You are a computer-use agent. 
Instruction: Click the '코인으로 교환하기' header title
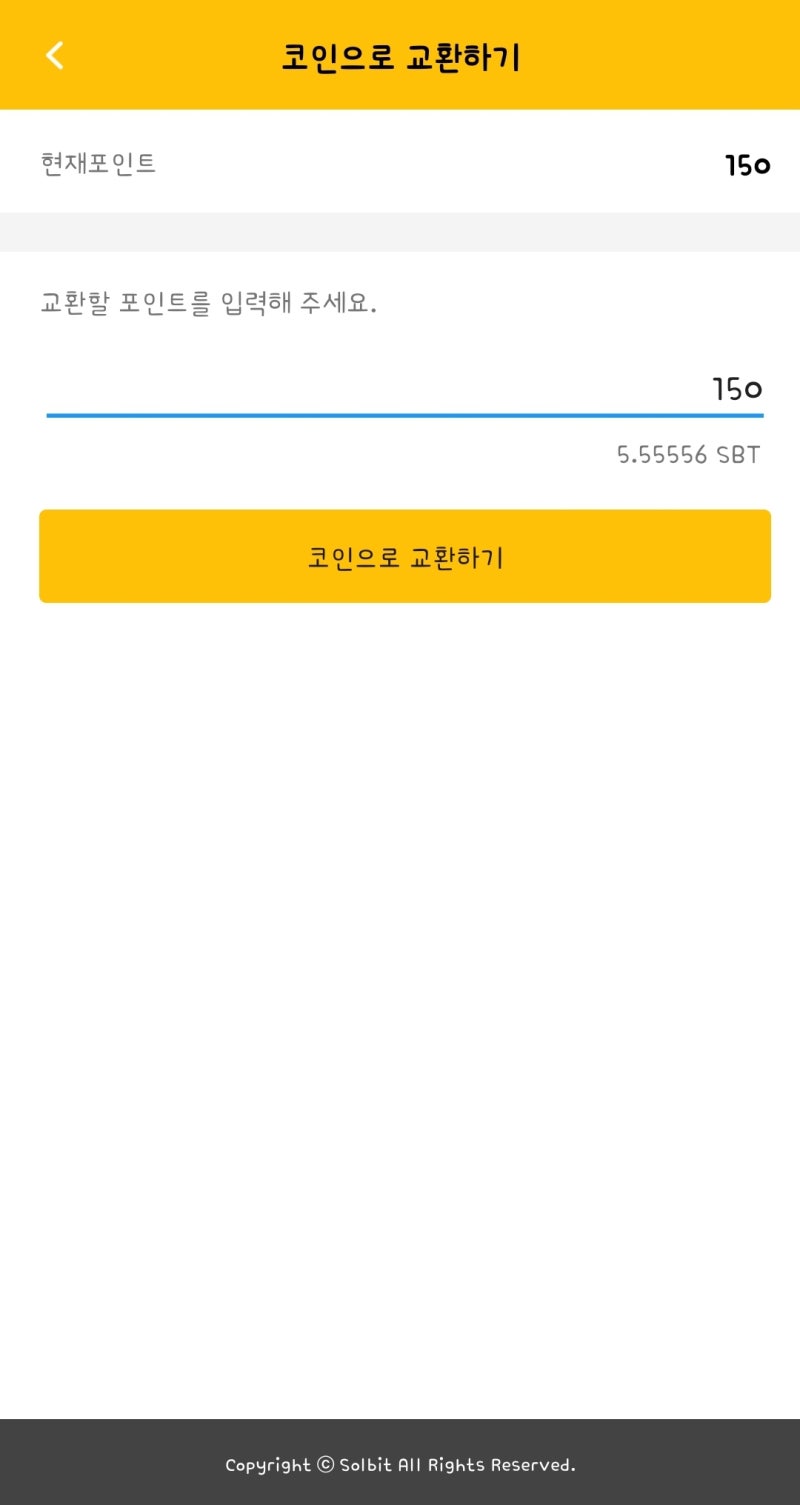pyautogui.click(x=400, y=55)
